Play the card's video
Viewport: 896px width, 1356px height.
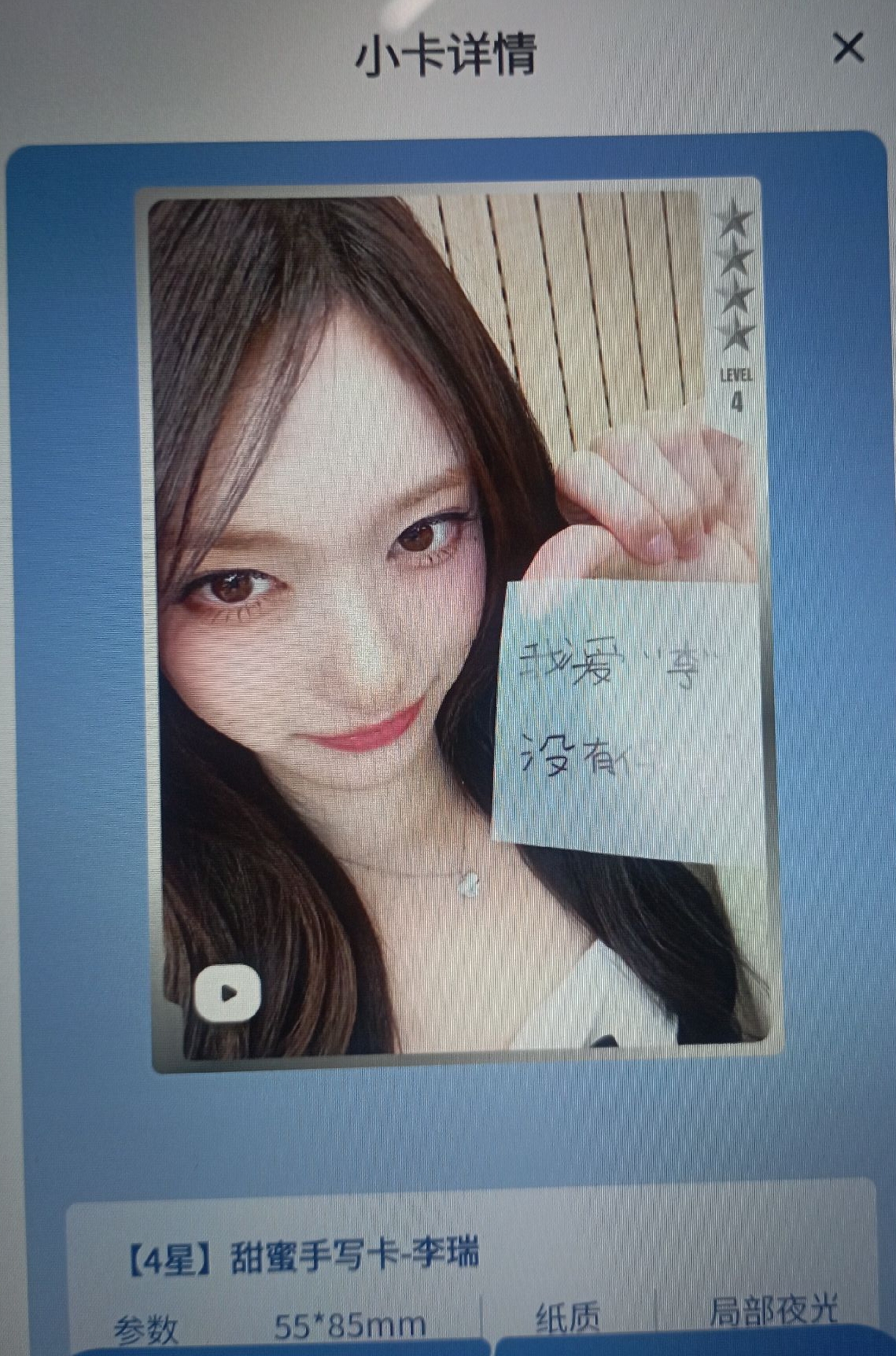click(227, 993)
